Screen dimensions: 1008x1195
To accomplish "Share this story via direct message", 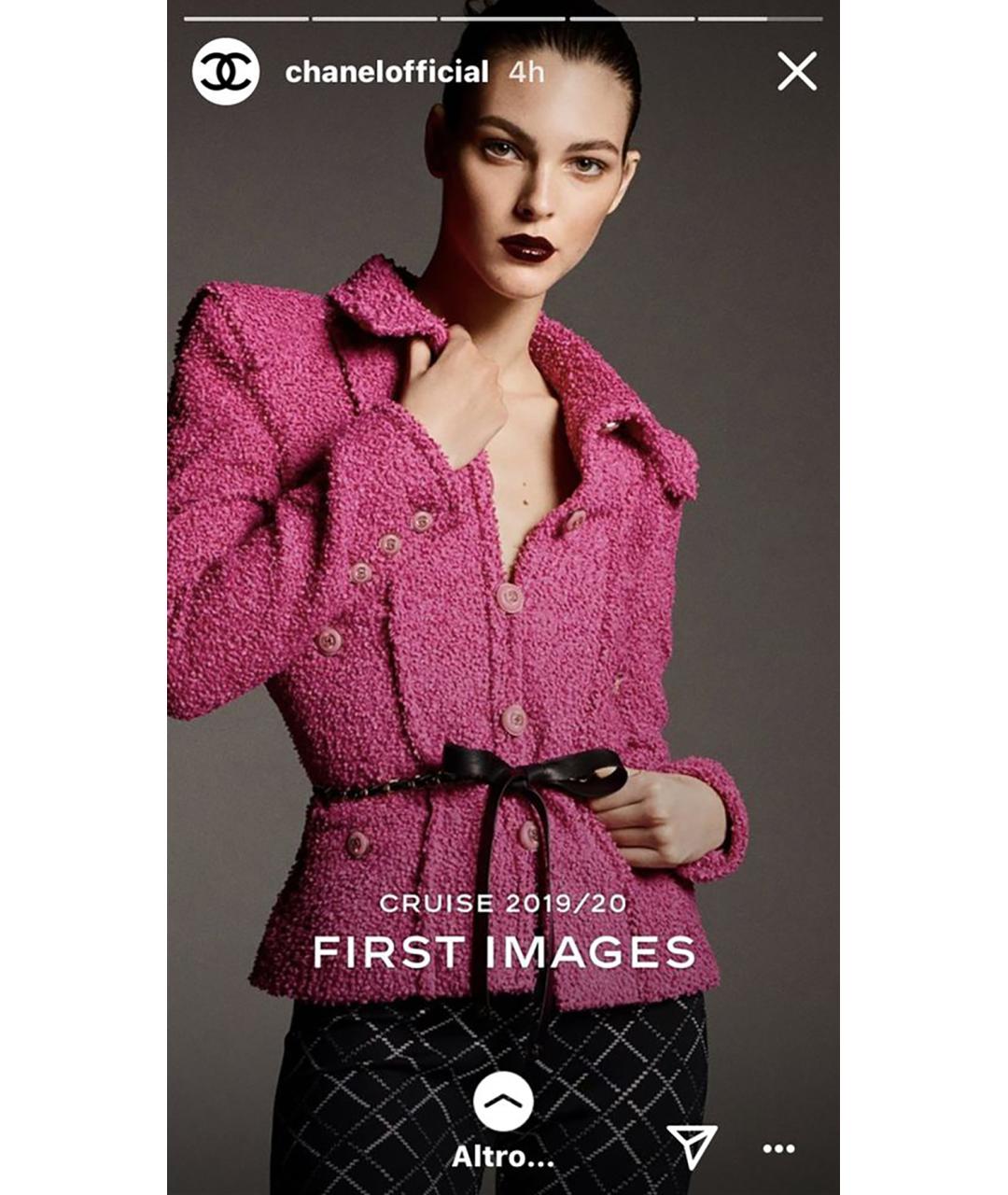I will coord(692,1146).
